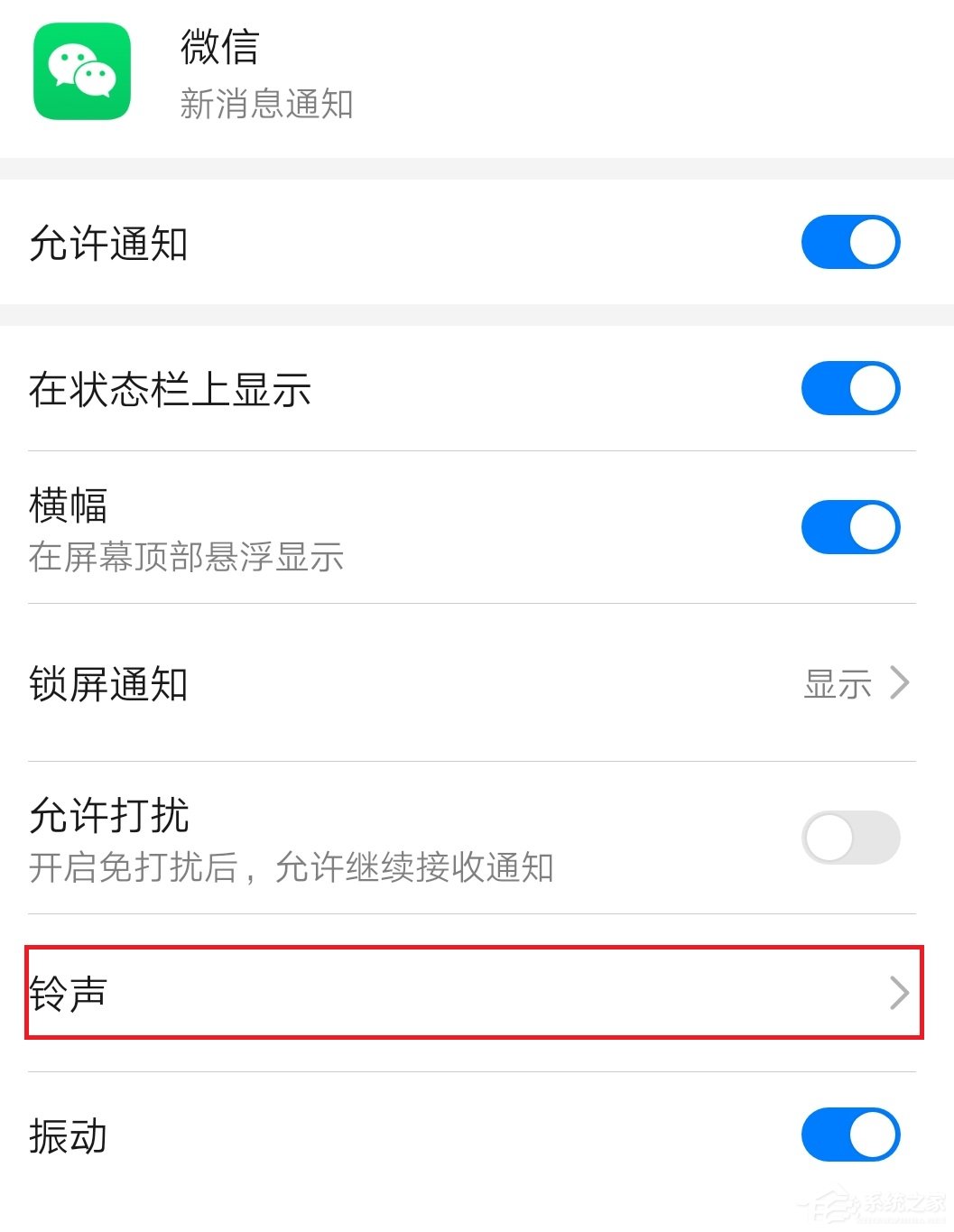This screenshot has width=954, height=1232.
Task: Click the 铃声 label text
Action: (67, 993)
